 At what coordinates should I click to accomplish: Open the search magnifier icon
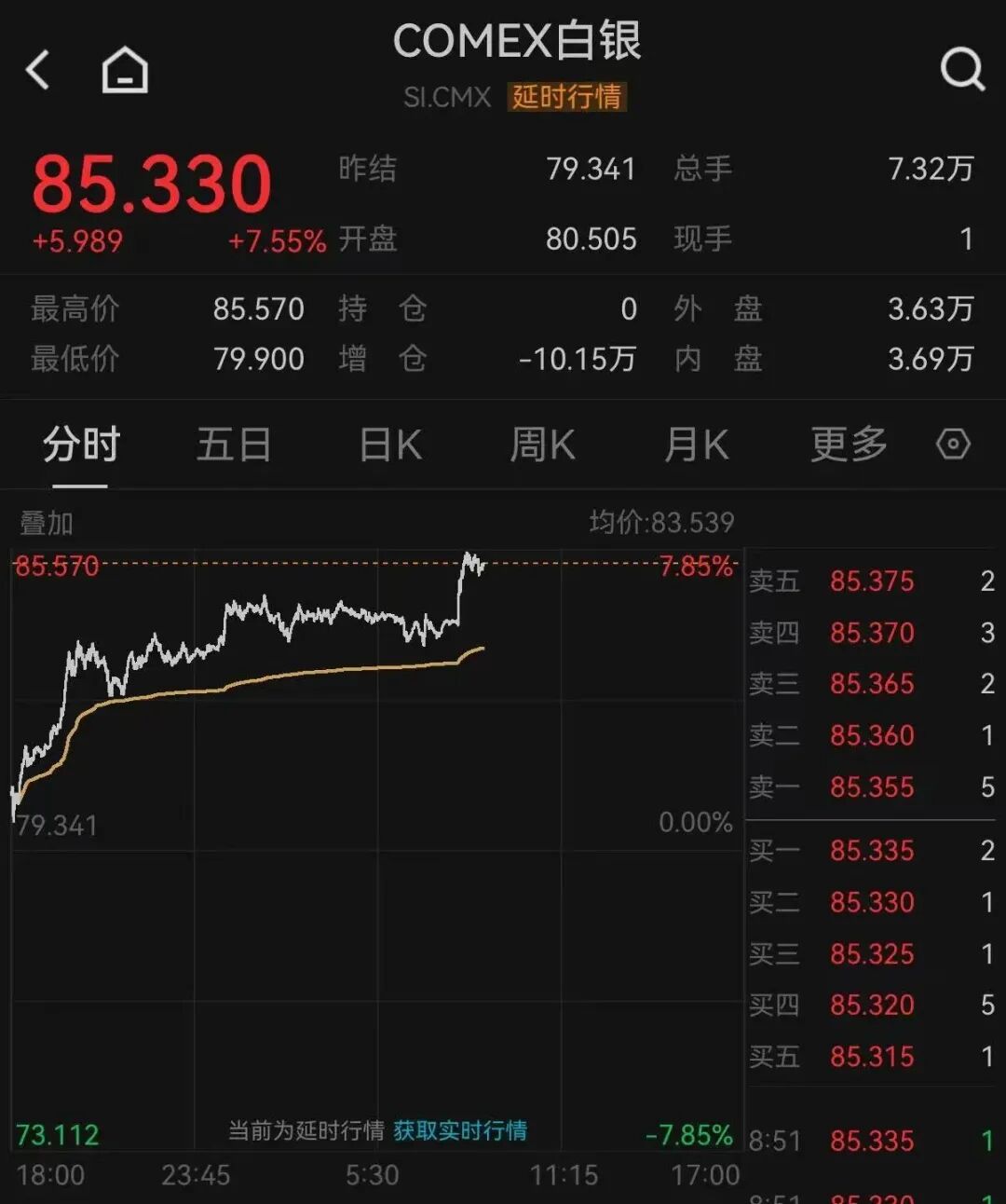962,69
